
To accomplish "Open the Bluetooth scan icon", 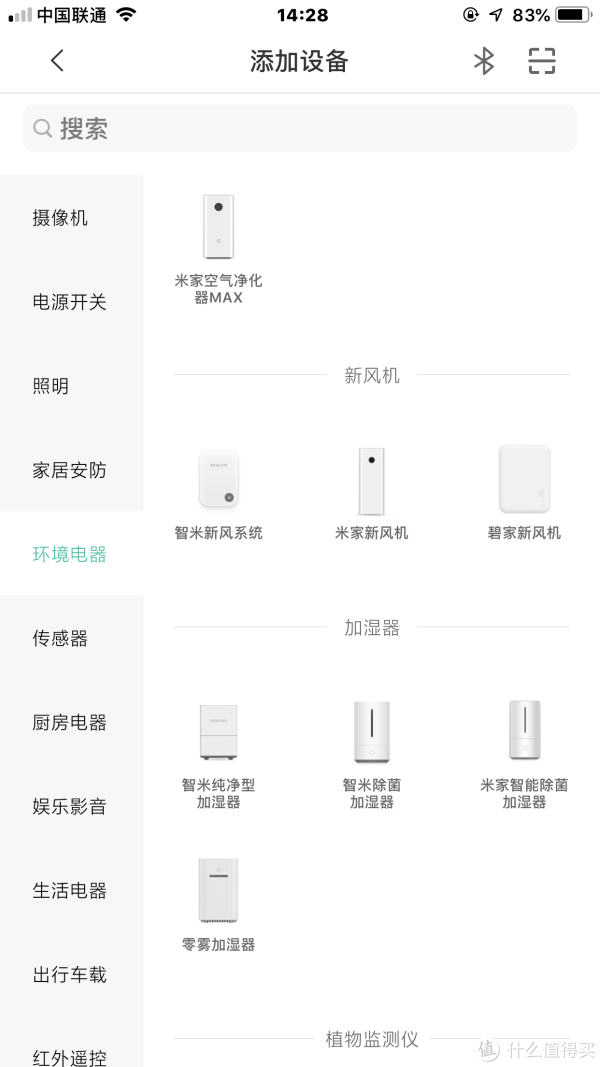I will pyautogui.click(x=484, y=61).
